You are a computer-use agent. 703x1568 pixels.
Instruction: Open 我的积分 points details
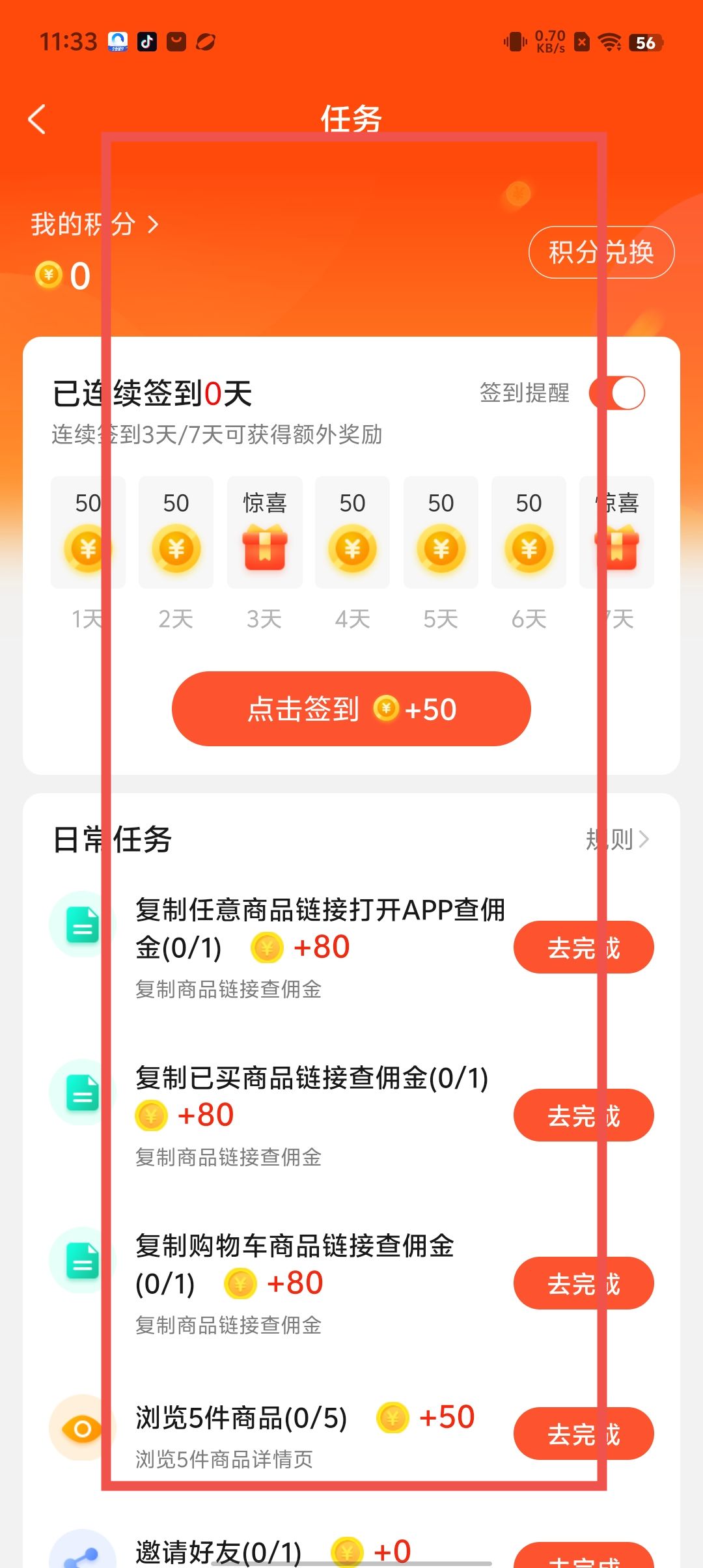click(94, 225)
